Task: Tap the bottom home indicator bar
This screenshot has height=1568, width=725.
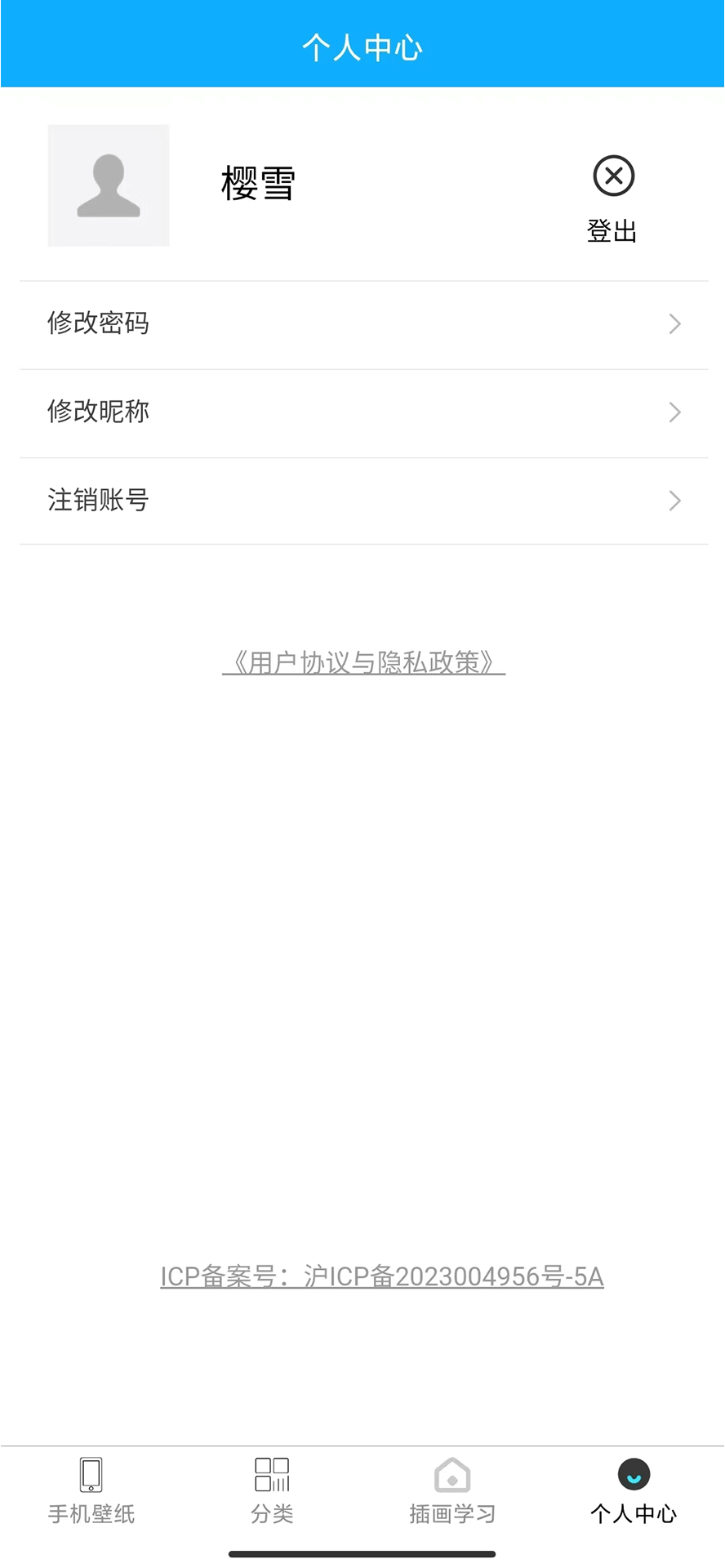Action: pos(362,1555)
